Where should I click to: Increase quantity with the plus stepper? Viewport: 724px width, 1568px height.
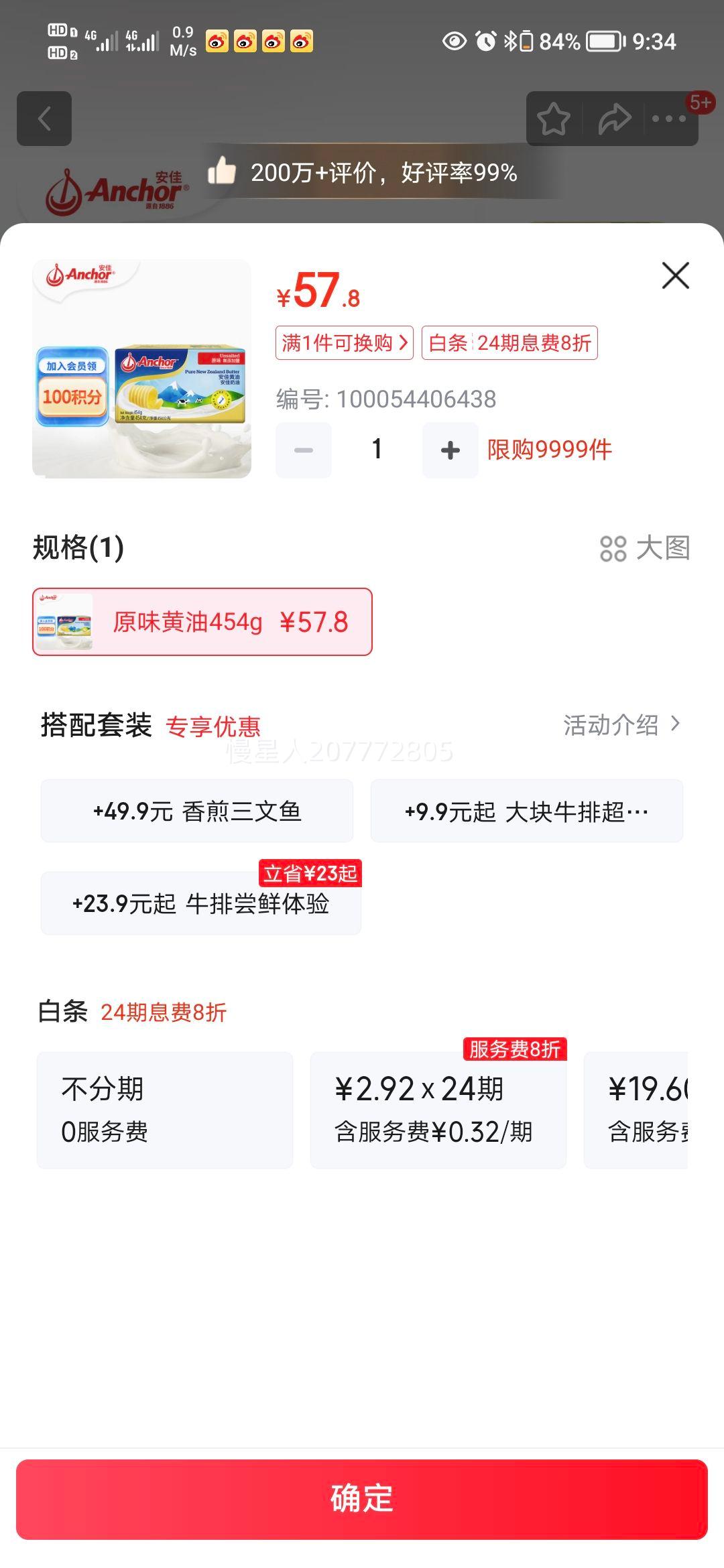click(x=449, y=449)
